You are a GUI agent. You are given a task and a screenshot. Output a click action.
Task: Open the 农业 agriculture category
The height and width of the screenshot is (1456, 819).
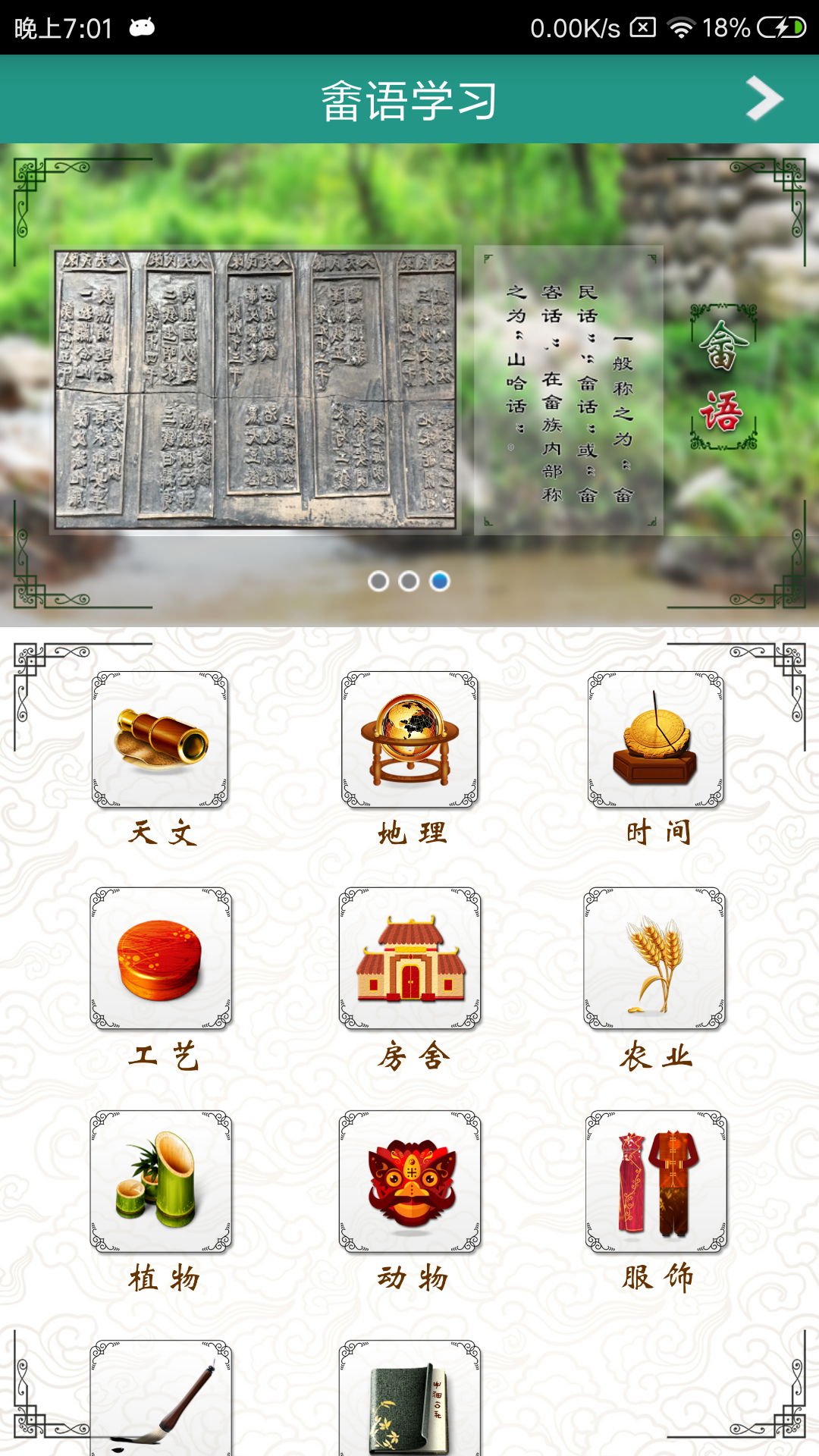[655, 959]
